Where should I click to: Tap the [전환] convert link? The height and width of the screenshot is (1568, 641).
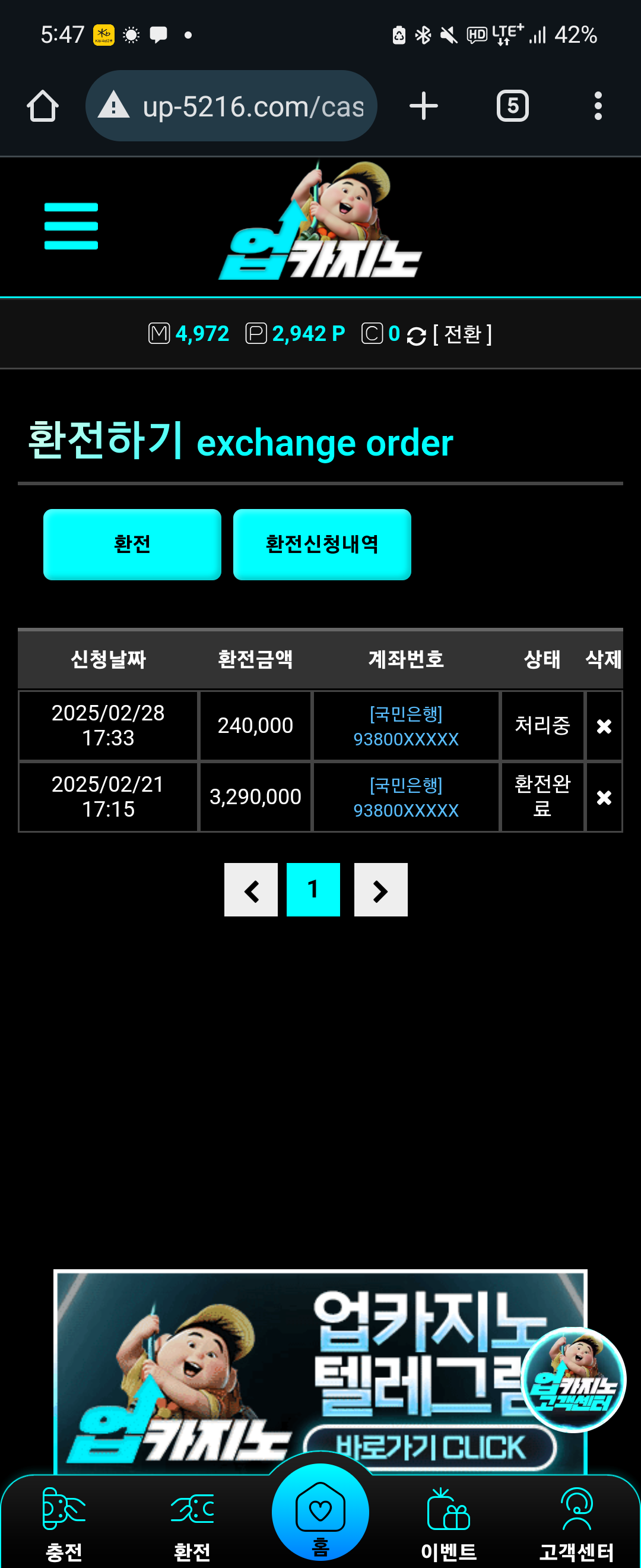click(x=462, y=334)
